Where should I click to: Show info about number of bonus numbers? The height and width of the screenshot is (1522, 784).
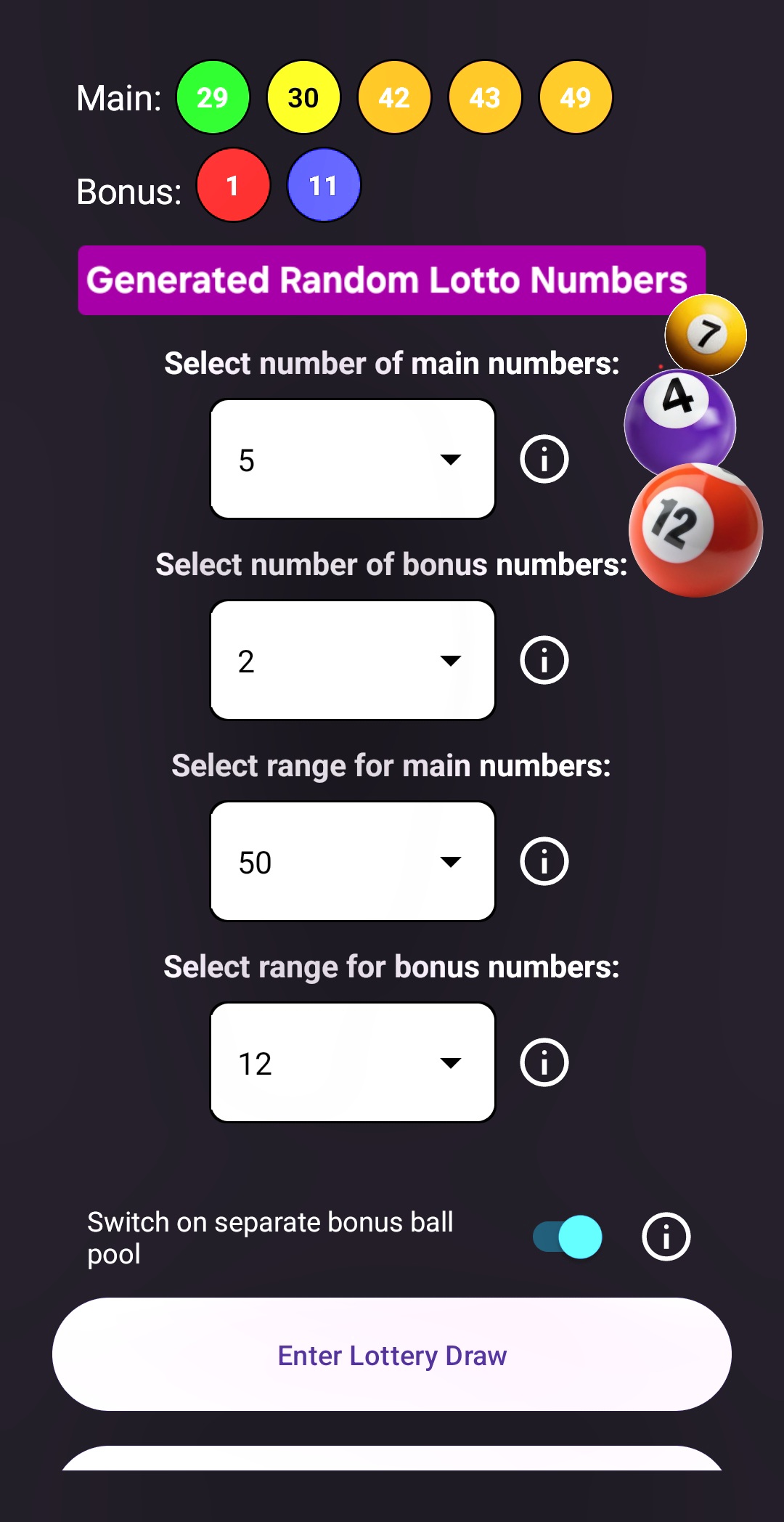tap(544, 660)
